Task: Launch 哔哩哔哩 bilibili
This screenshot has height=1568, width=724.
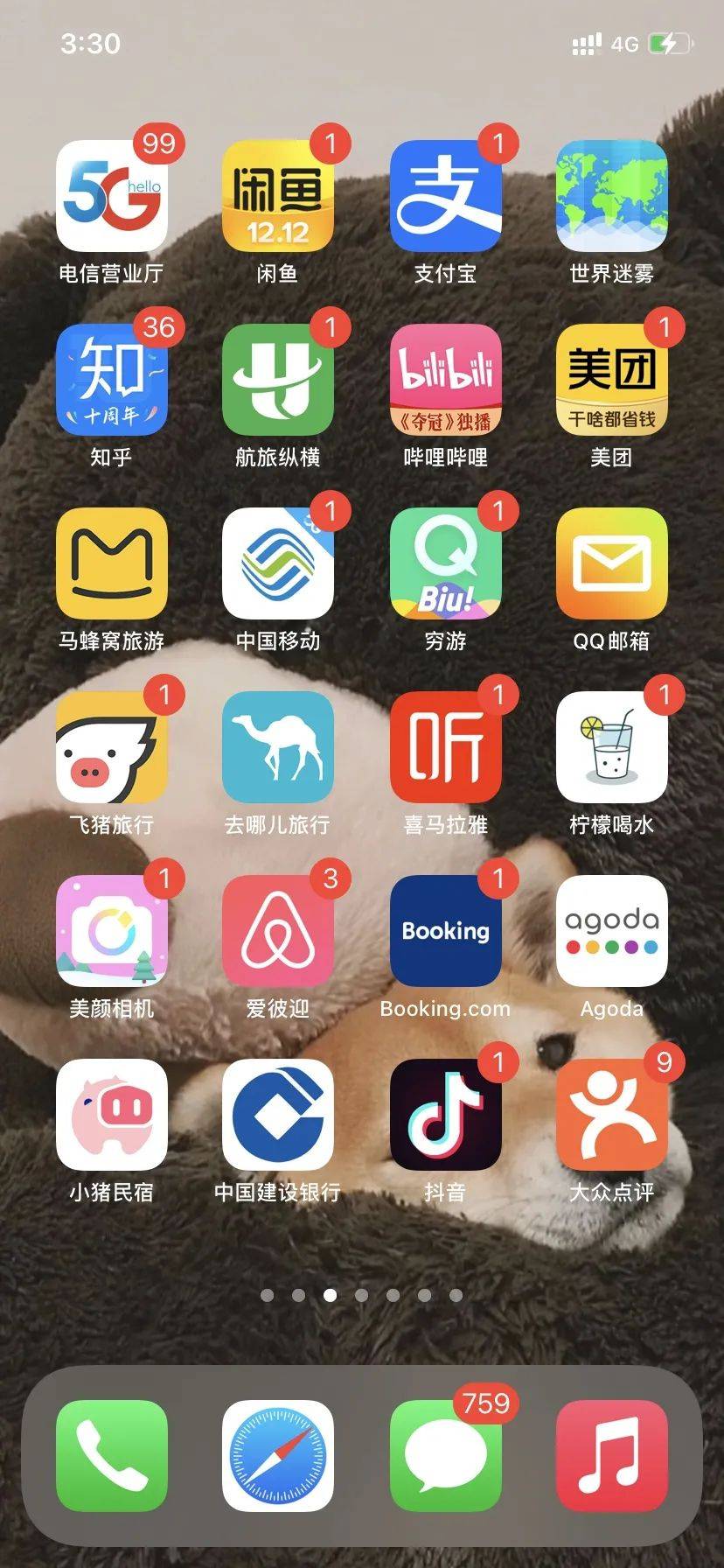Action: tap(445, 380)
